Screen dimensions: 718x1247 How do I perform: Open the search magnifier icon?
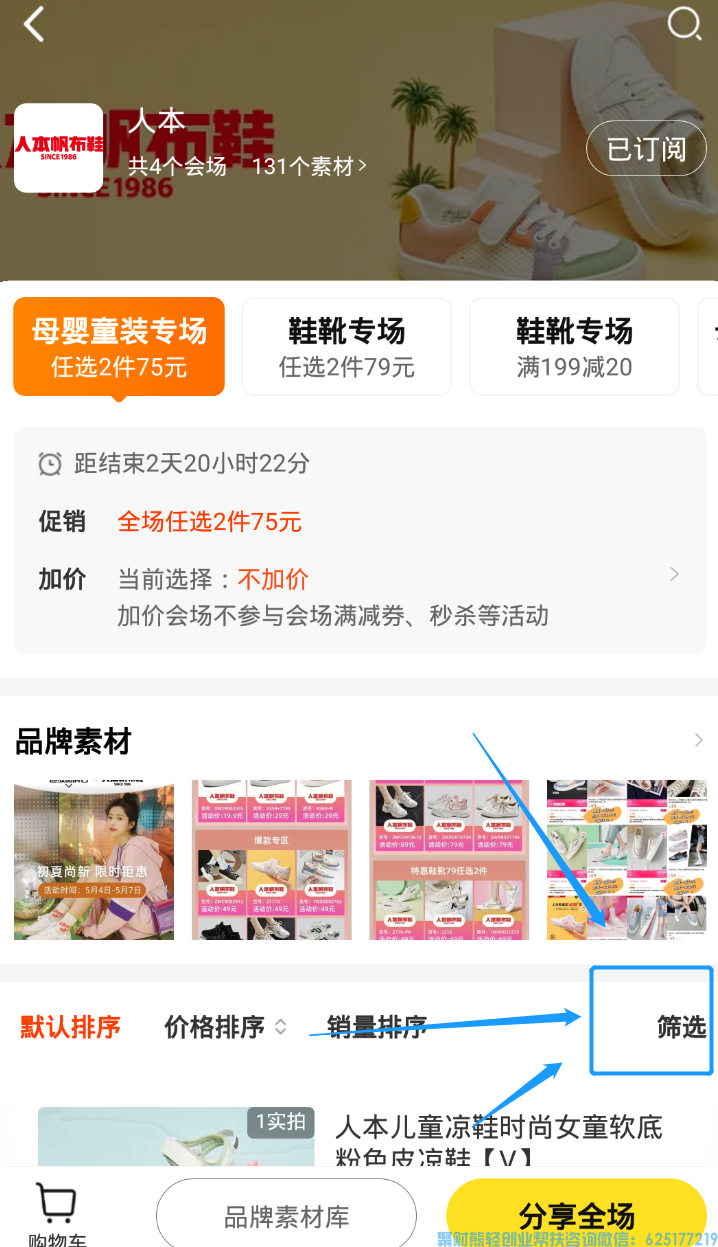(684, 24)
